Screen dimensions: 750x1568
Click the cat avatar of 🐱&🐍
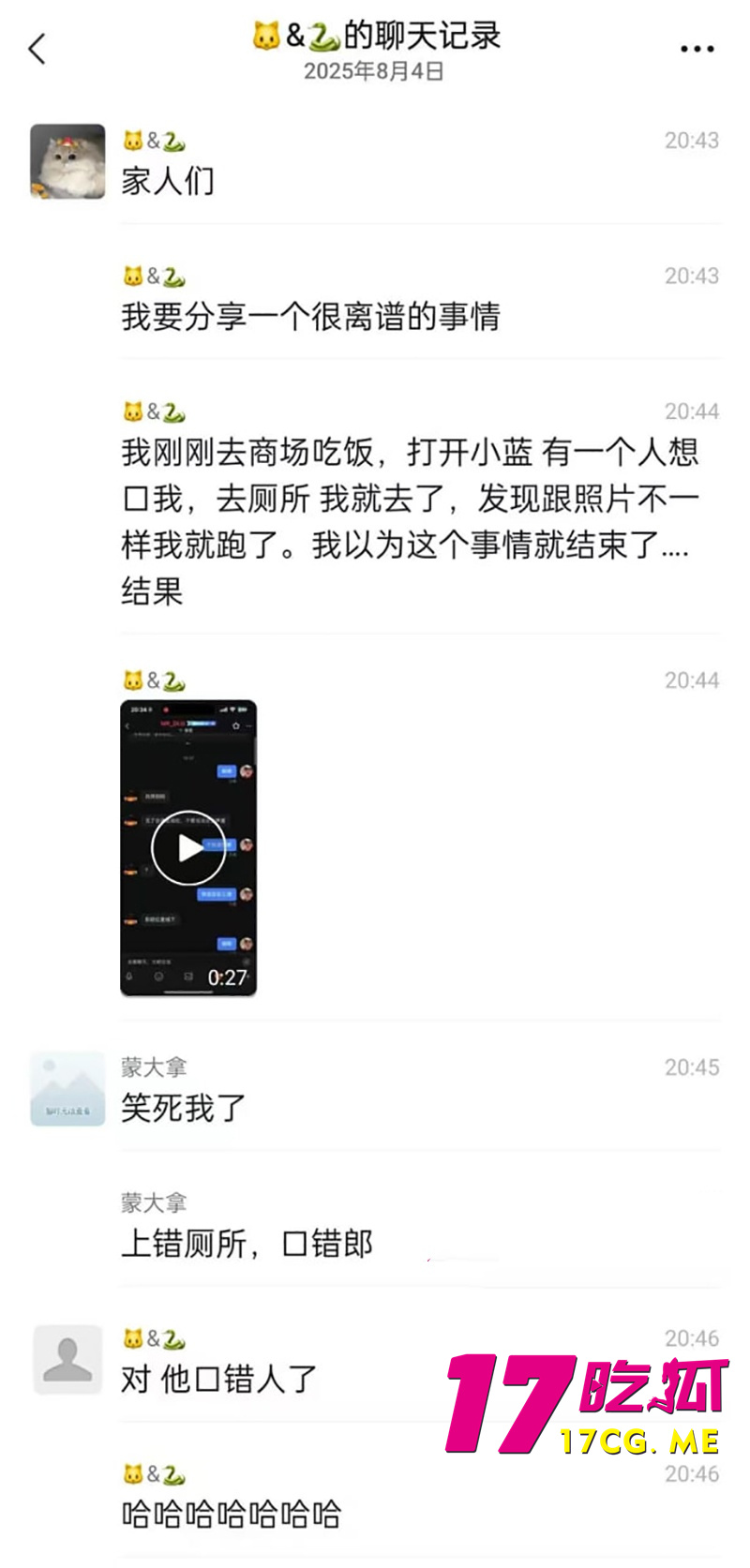click(x=67, y=161)
